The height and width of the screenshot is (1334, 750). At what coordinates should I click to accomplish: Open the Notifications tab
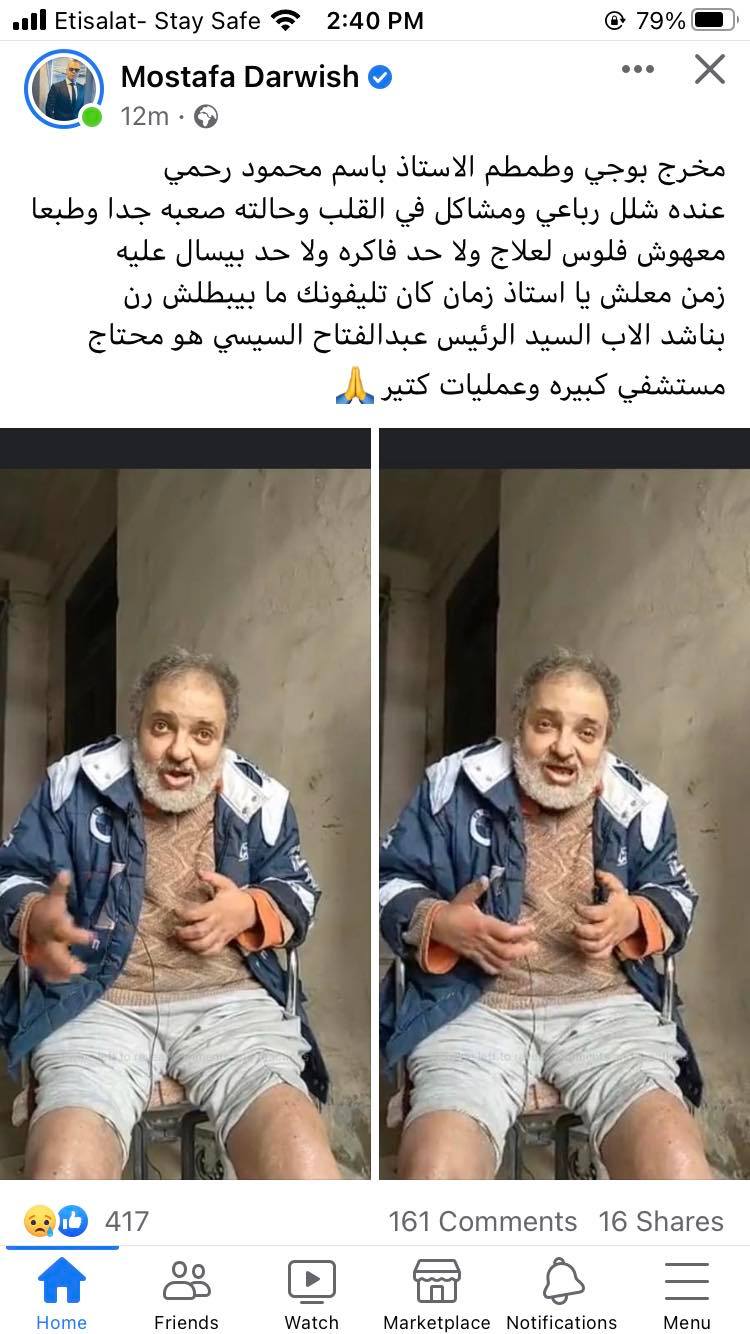point(561,1294)
